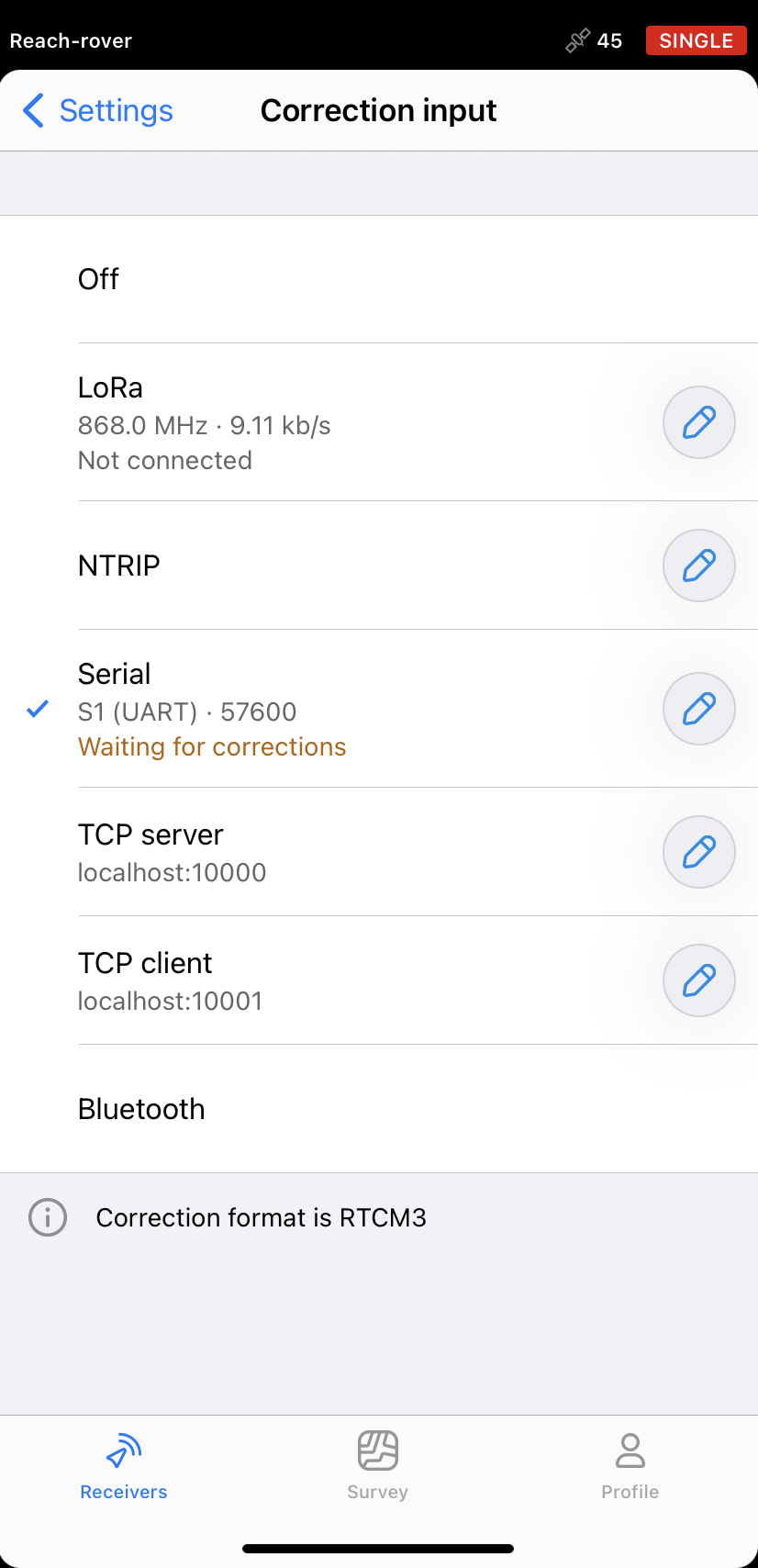The width and height of the screenshot is (758, 1568).
Task: Select Off as correction input
Action: coord(379,279)
